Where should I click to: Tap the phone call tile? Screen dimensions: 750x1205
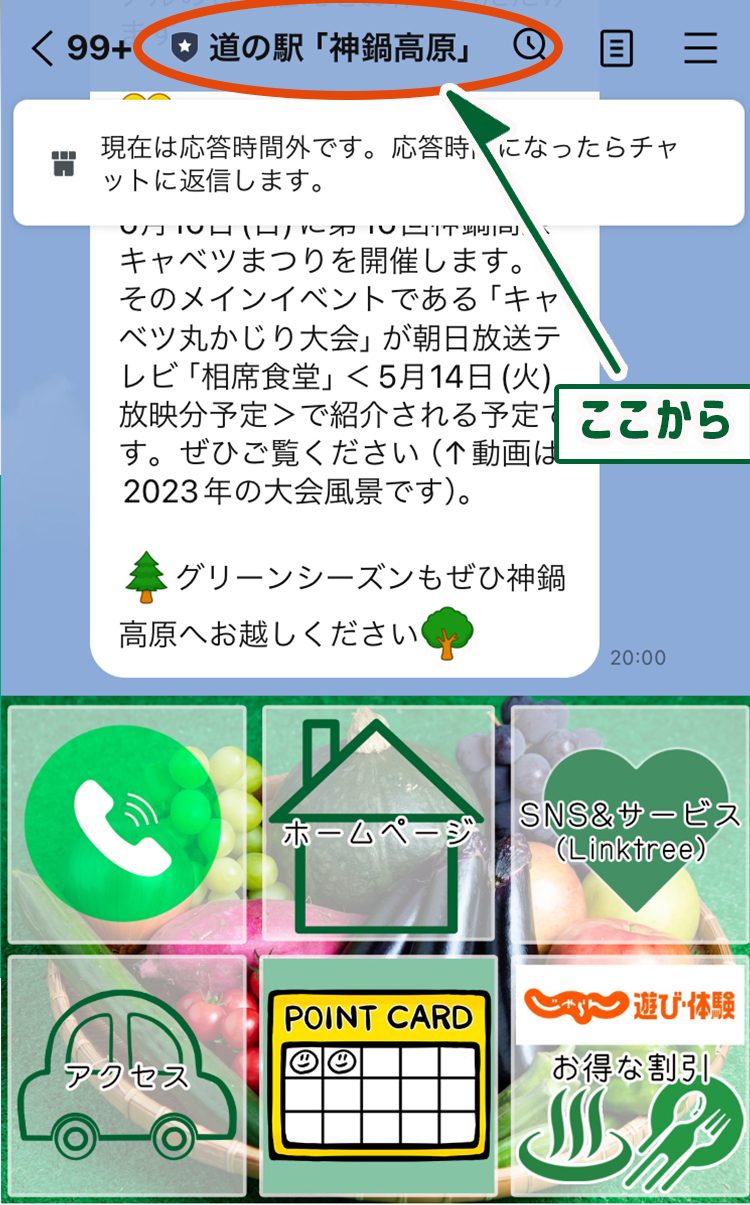tap(126, 823)
